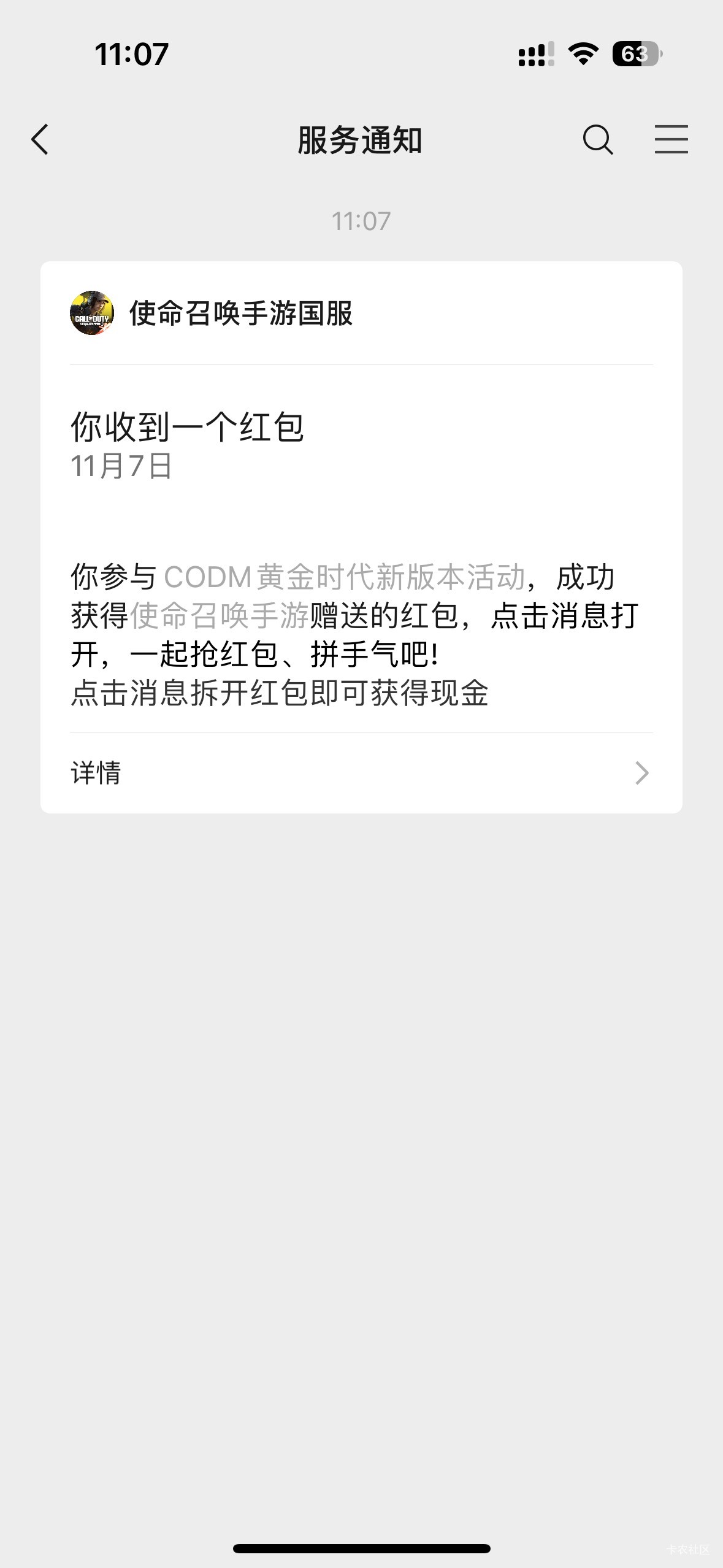Tap 详情 to view red packet details

[x=361, y=773]
